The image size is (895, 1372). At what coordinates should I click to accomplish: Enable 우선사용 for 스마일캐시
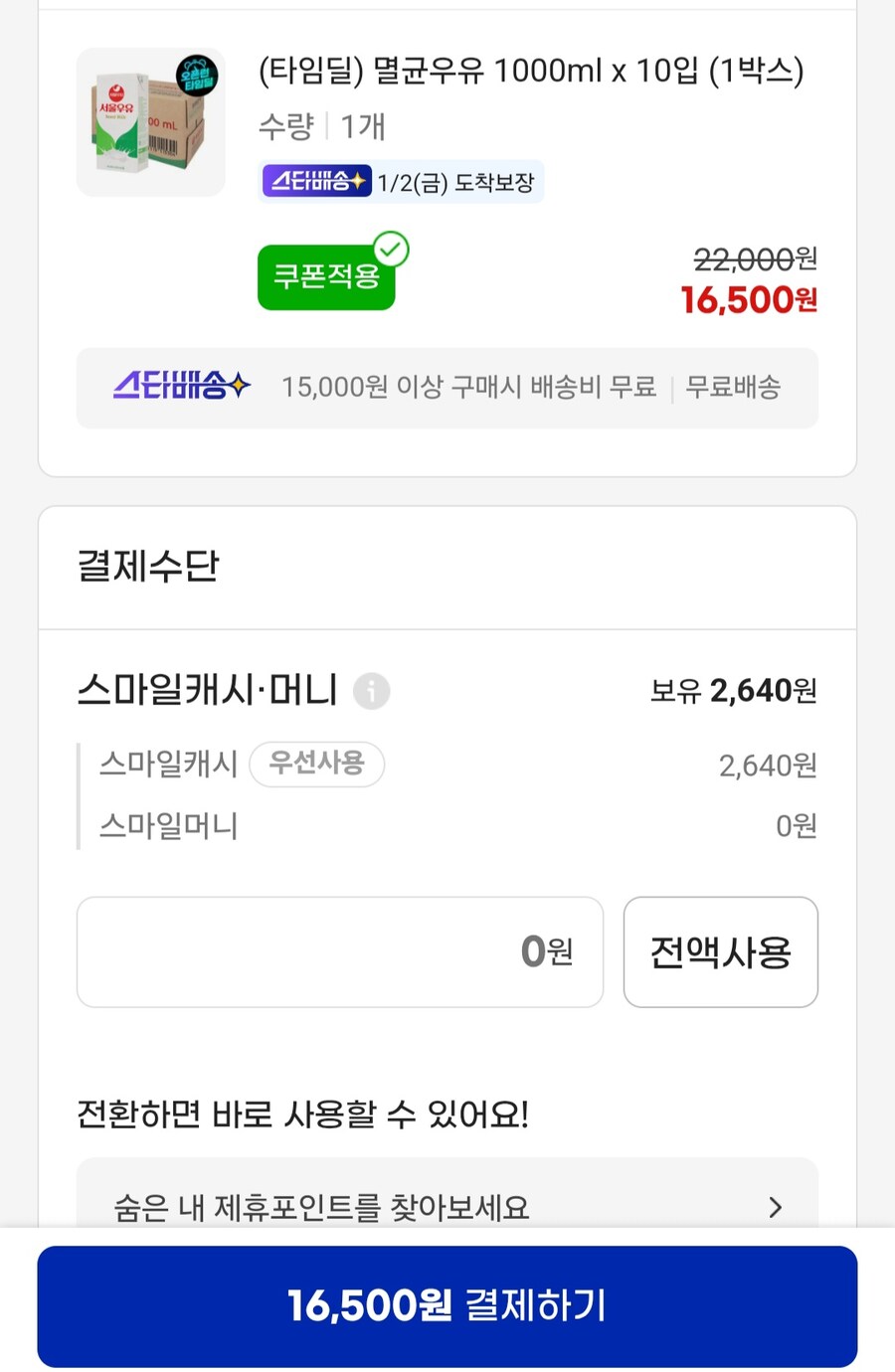[316, 764]
